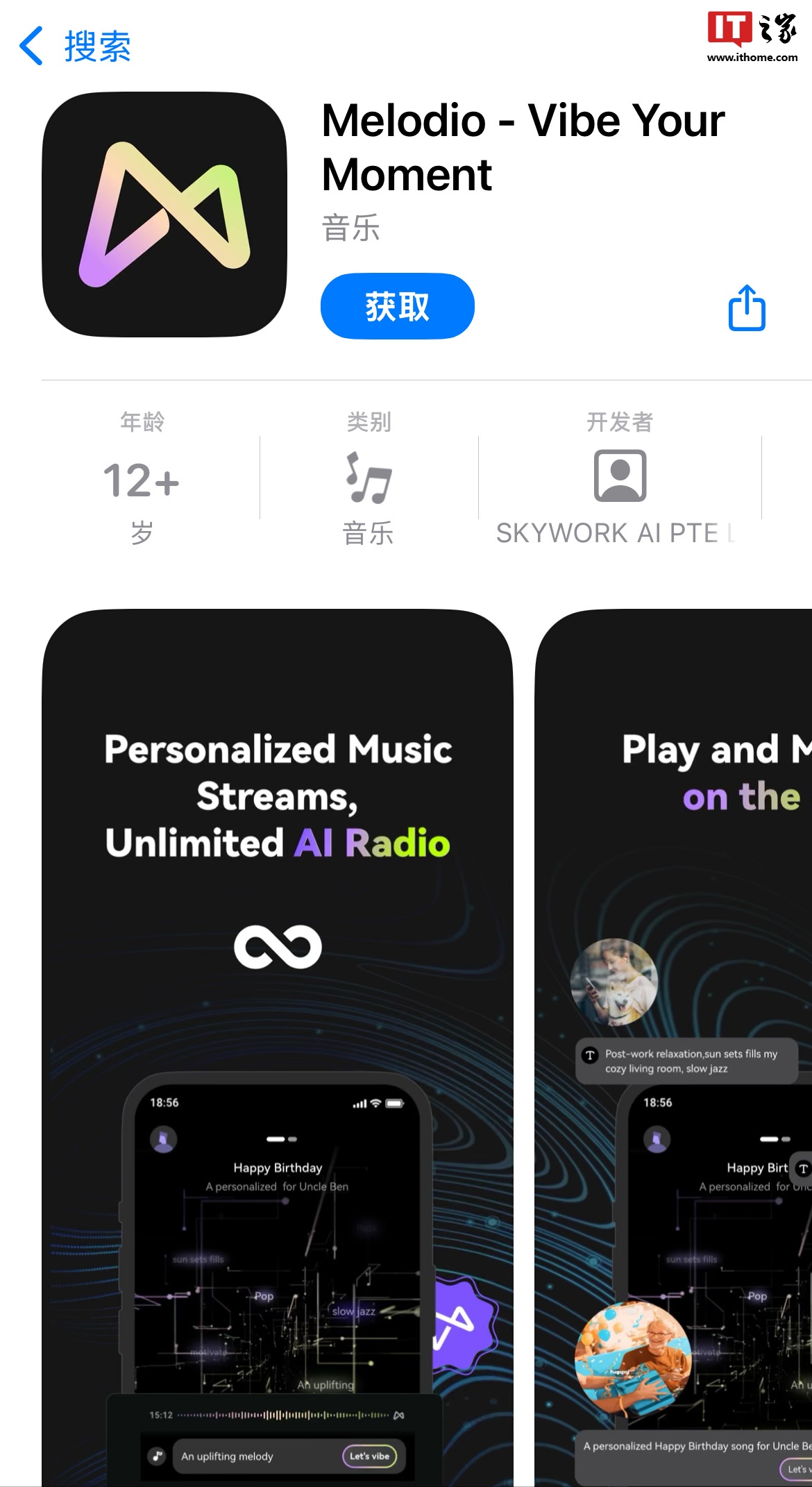The image size is (812, 1487).
Task: Open the Personalized Music Streams screenshot
Action: (278, 1041)
